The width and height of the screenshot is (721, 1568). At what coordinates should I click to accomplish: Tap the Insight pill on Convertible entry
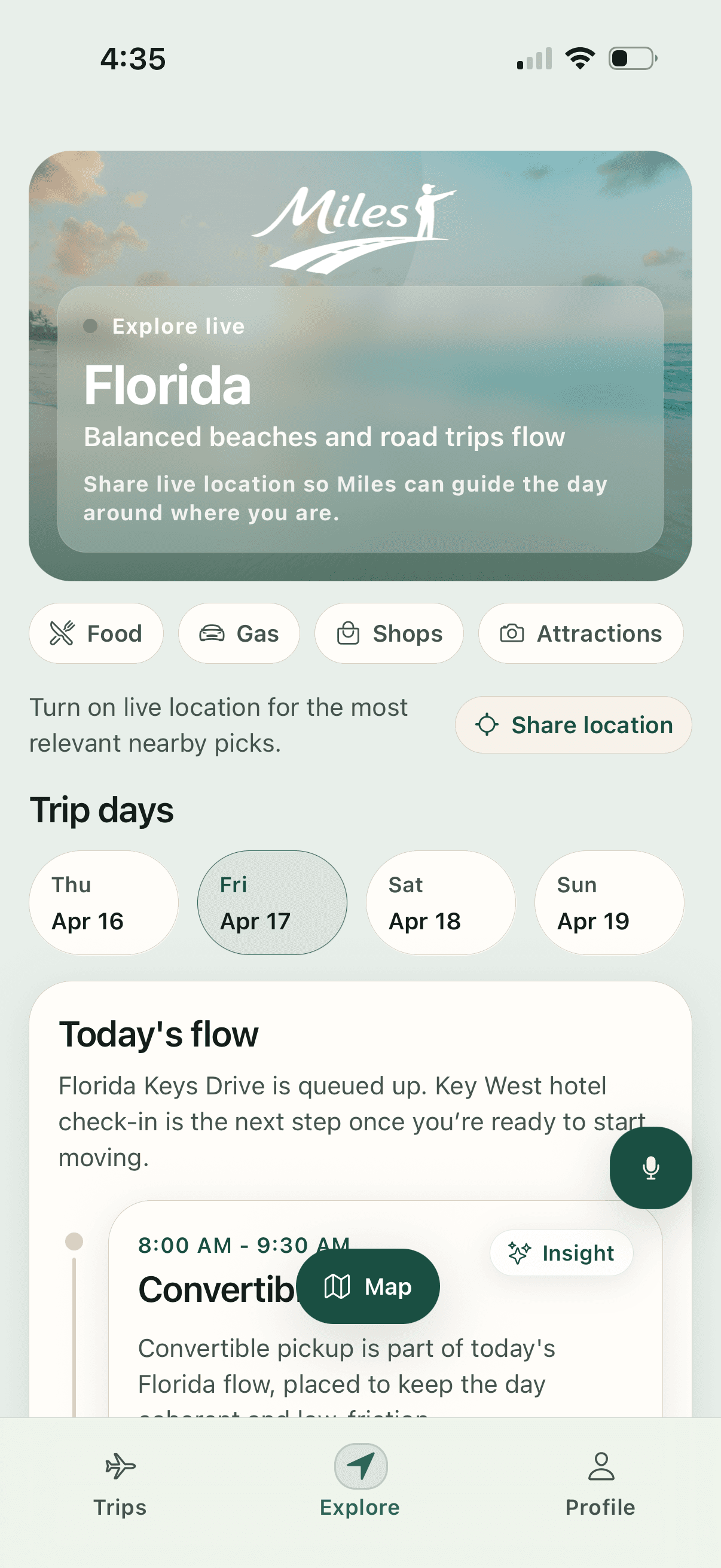click(560, 1253)
